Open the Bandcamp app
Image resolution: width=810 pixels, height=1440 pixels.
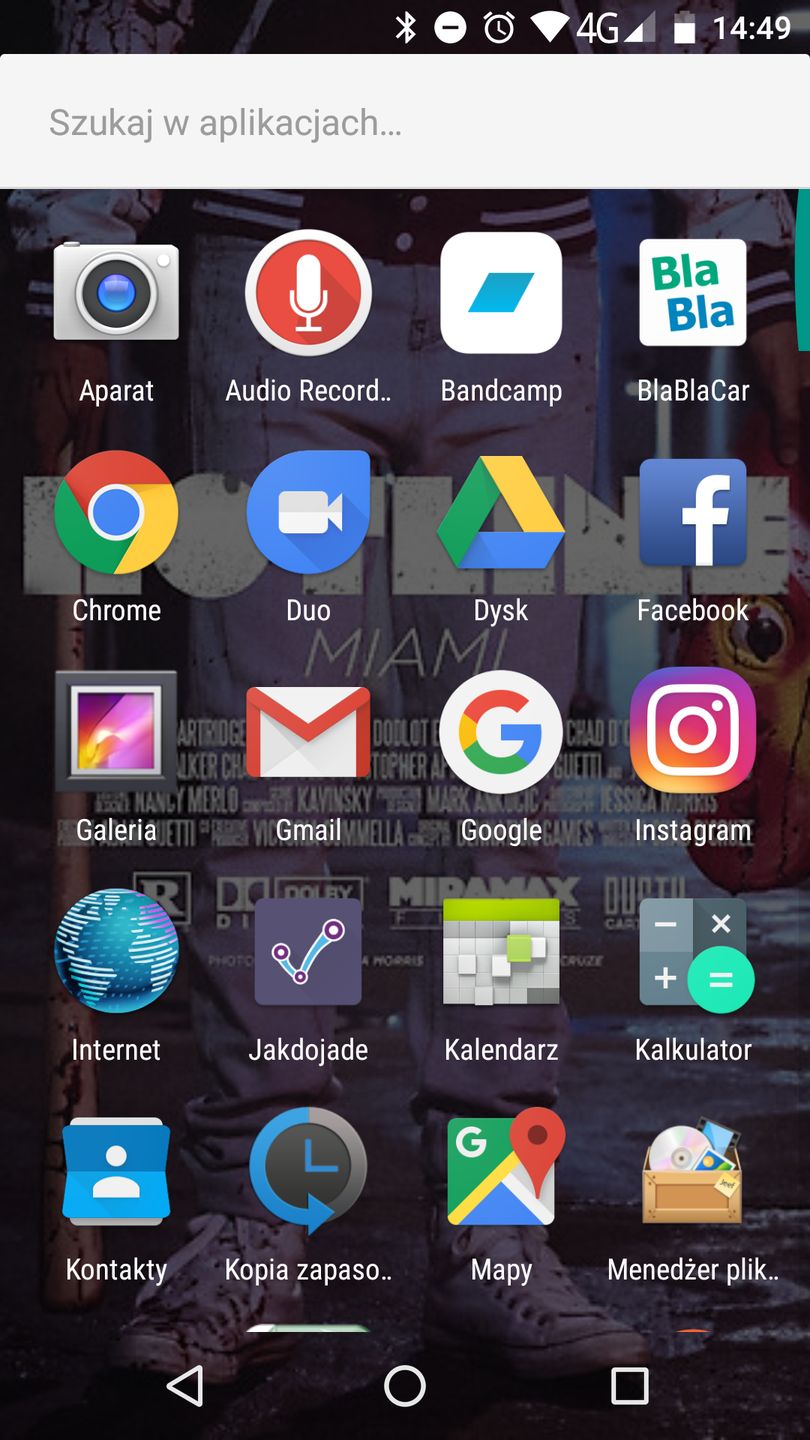point(501,293)
